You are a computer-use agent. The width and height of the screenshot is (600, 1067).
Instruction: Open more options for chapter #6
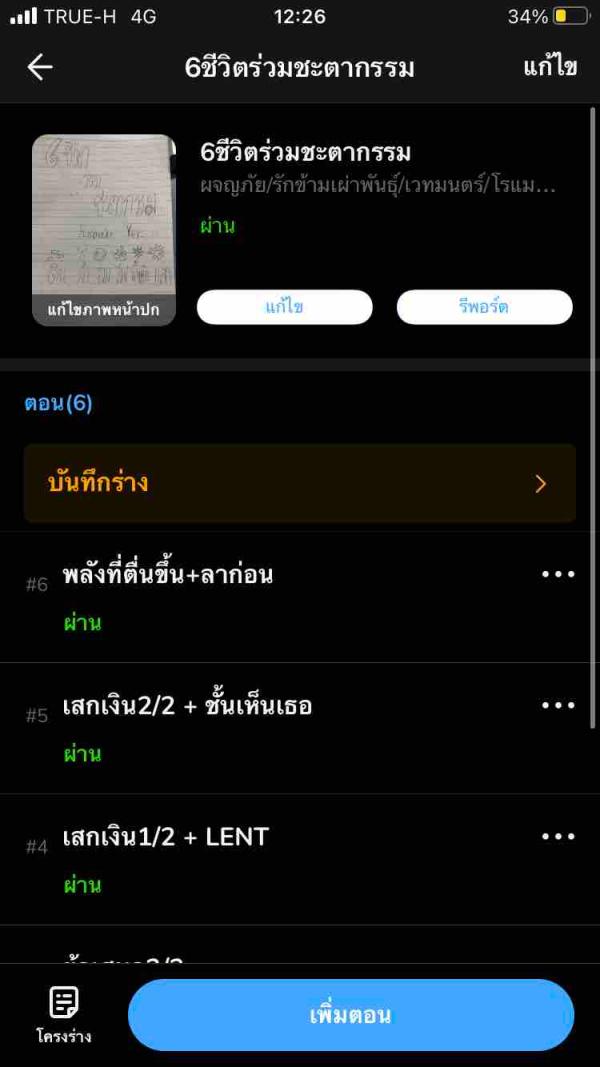point(557,575)
